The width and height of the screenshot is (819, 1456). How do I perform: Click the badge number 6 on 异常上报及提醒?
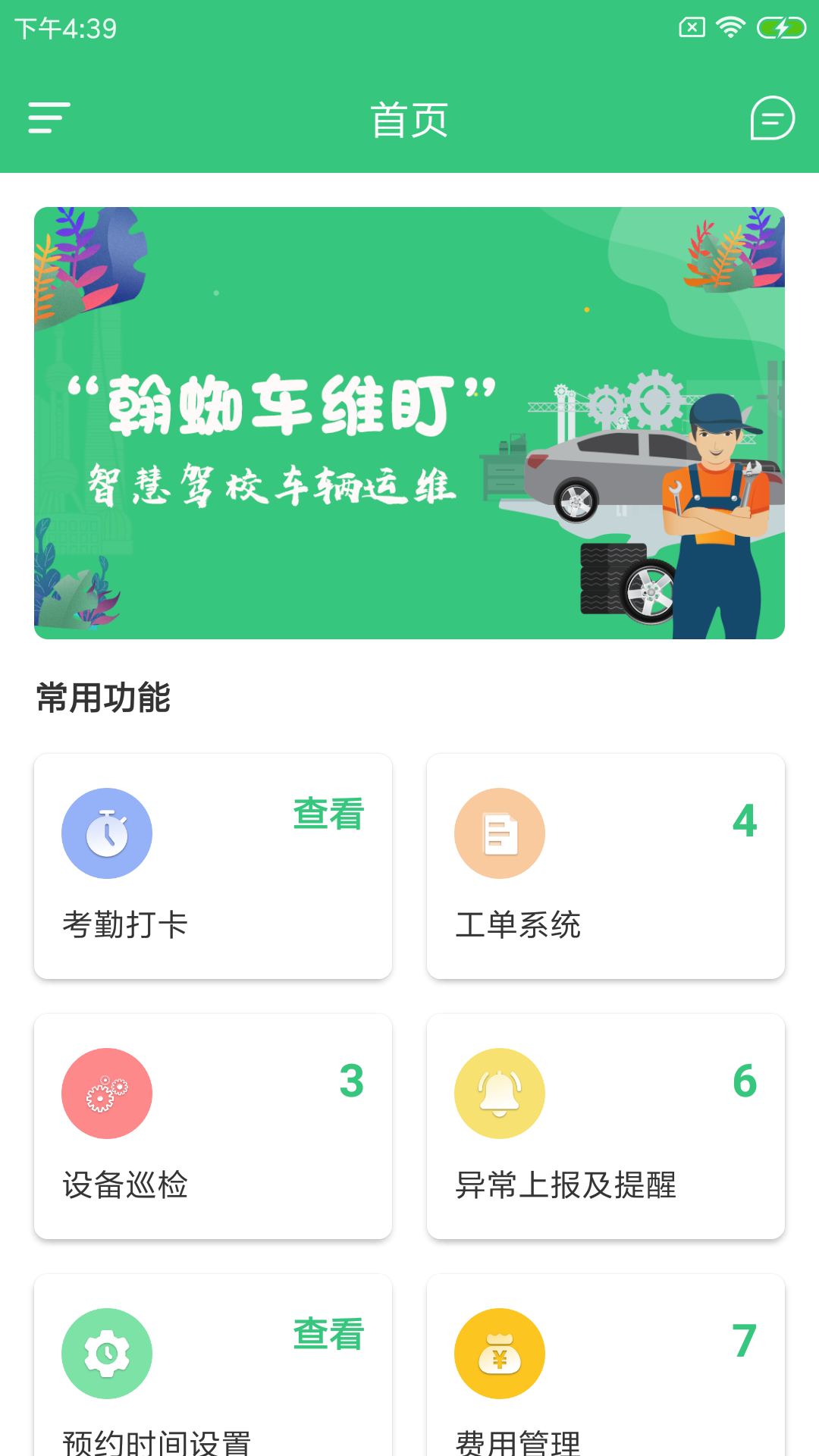(x=743, y=1083)
